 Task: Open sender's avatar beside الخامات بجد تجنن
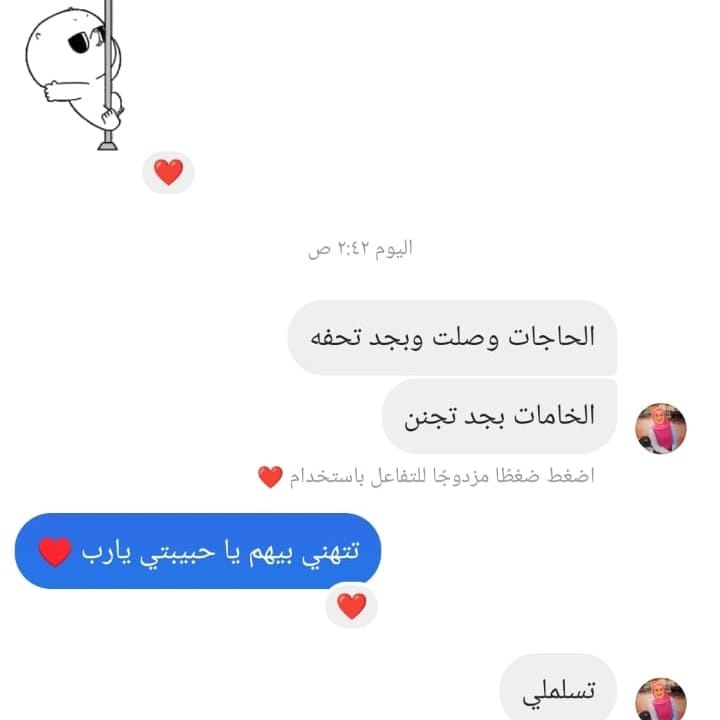(x=661, y=428)
